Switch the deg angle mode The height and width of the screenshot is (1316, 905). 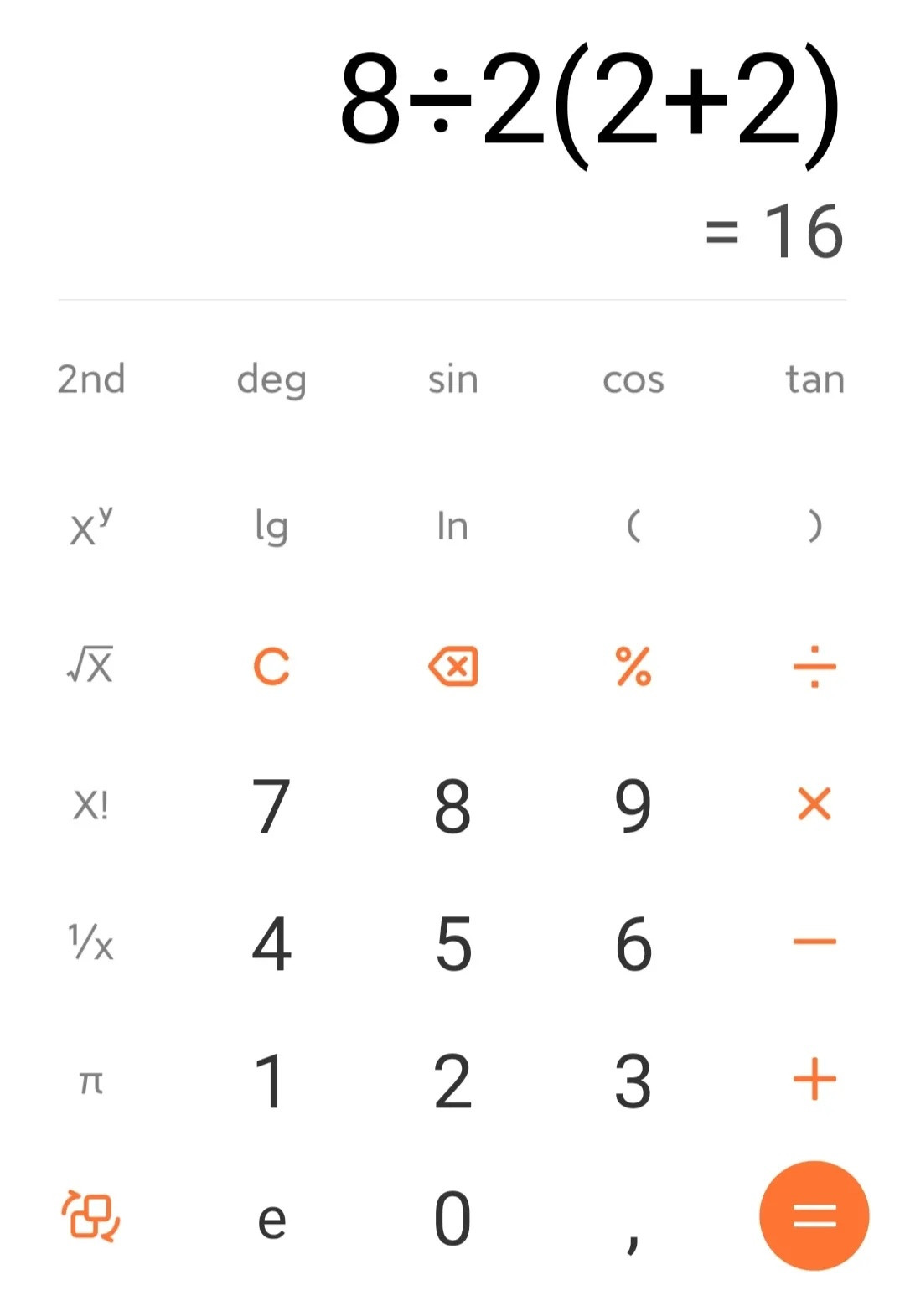point(271,379)
